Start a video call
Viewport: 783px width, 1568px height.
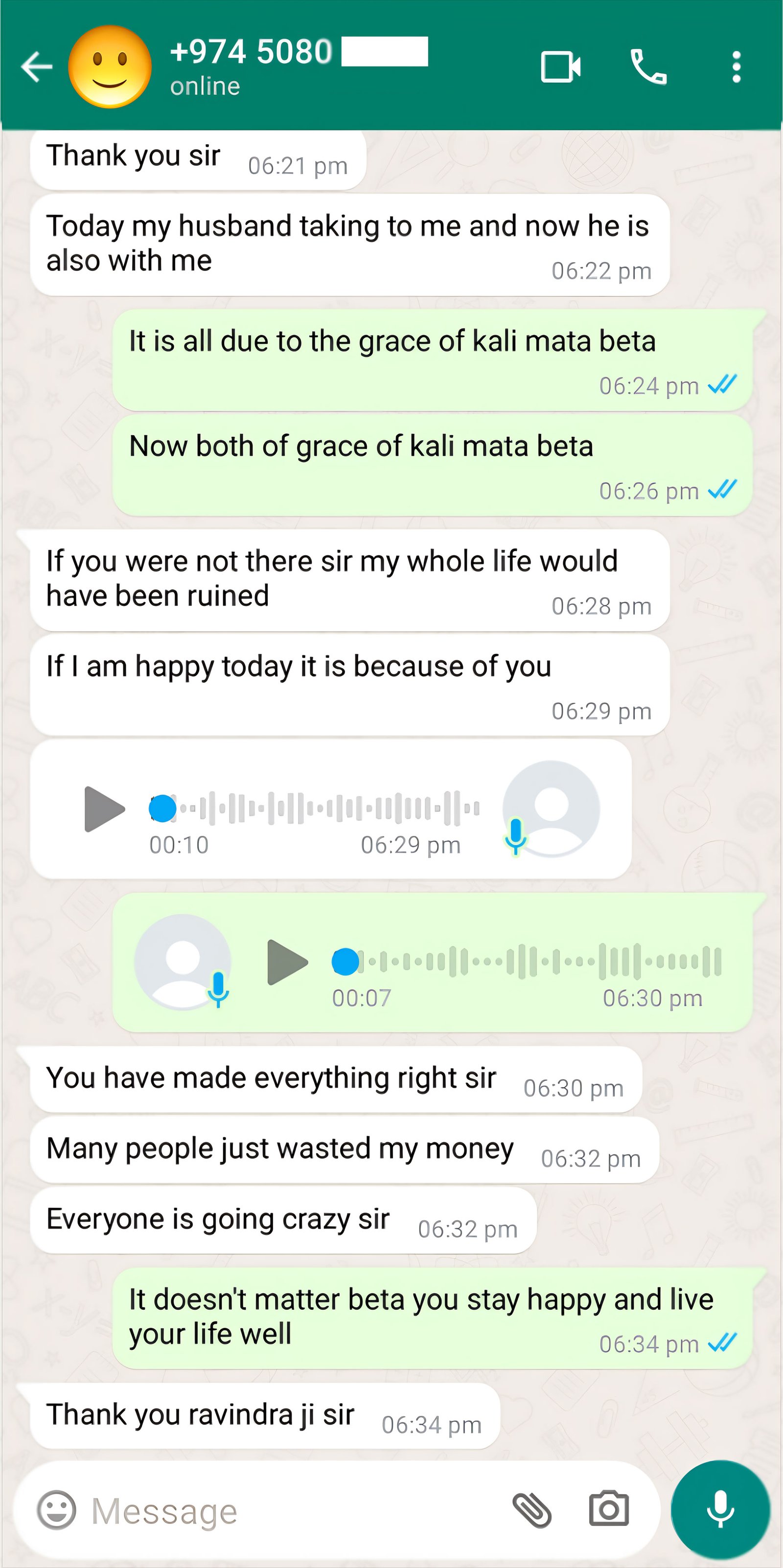point(560,67)
